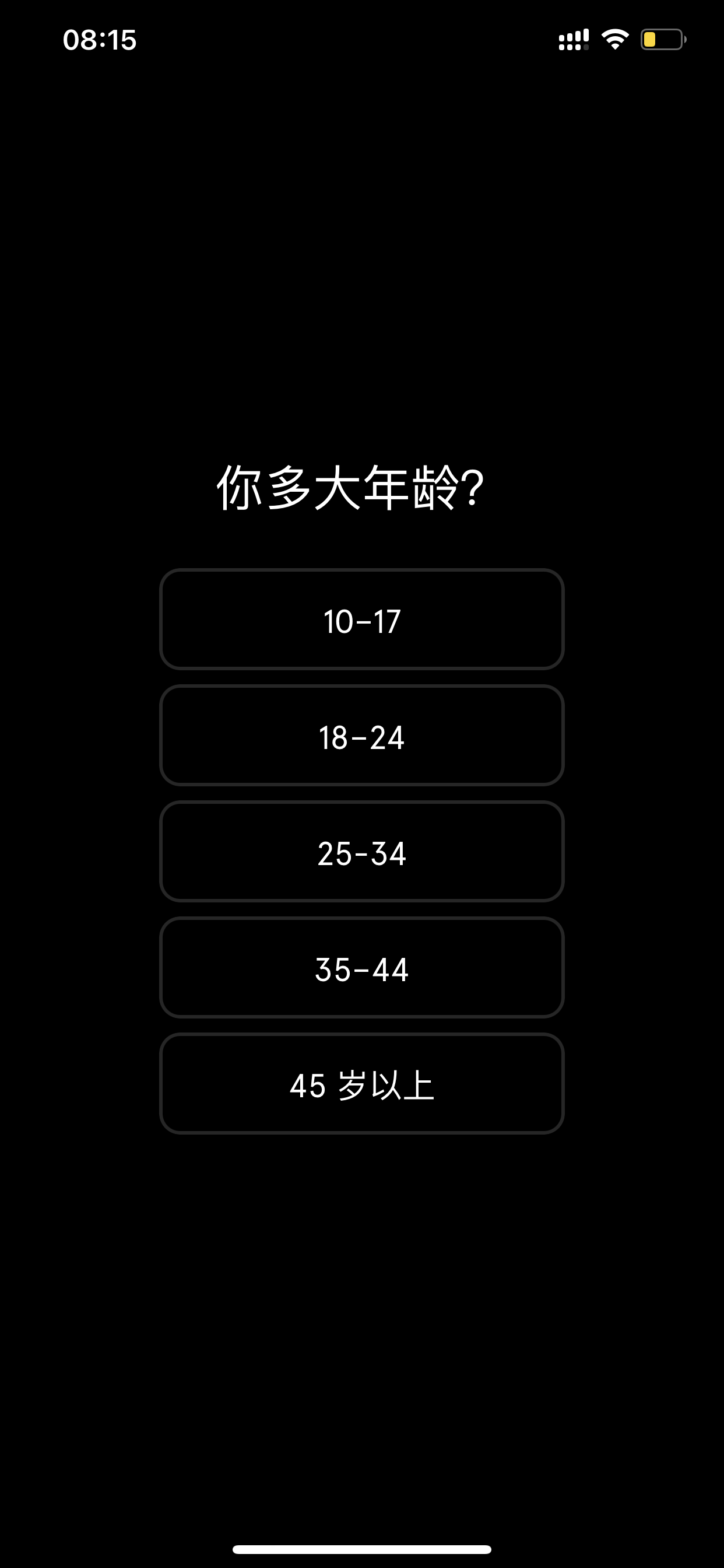This screenshot has width=724, height=1568.
Task: Tap the 35-44 age button
Action: point(362,967)
